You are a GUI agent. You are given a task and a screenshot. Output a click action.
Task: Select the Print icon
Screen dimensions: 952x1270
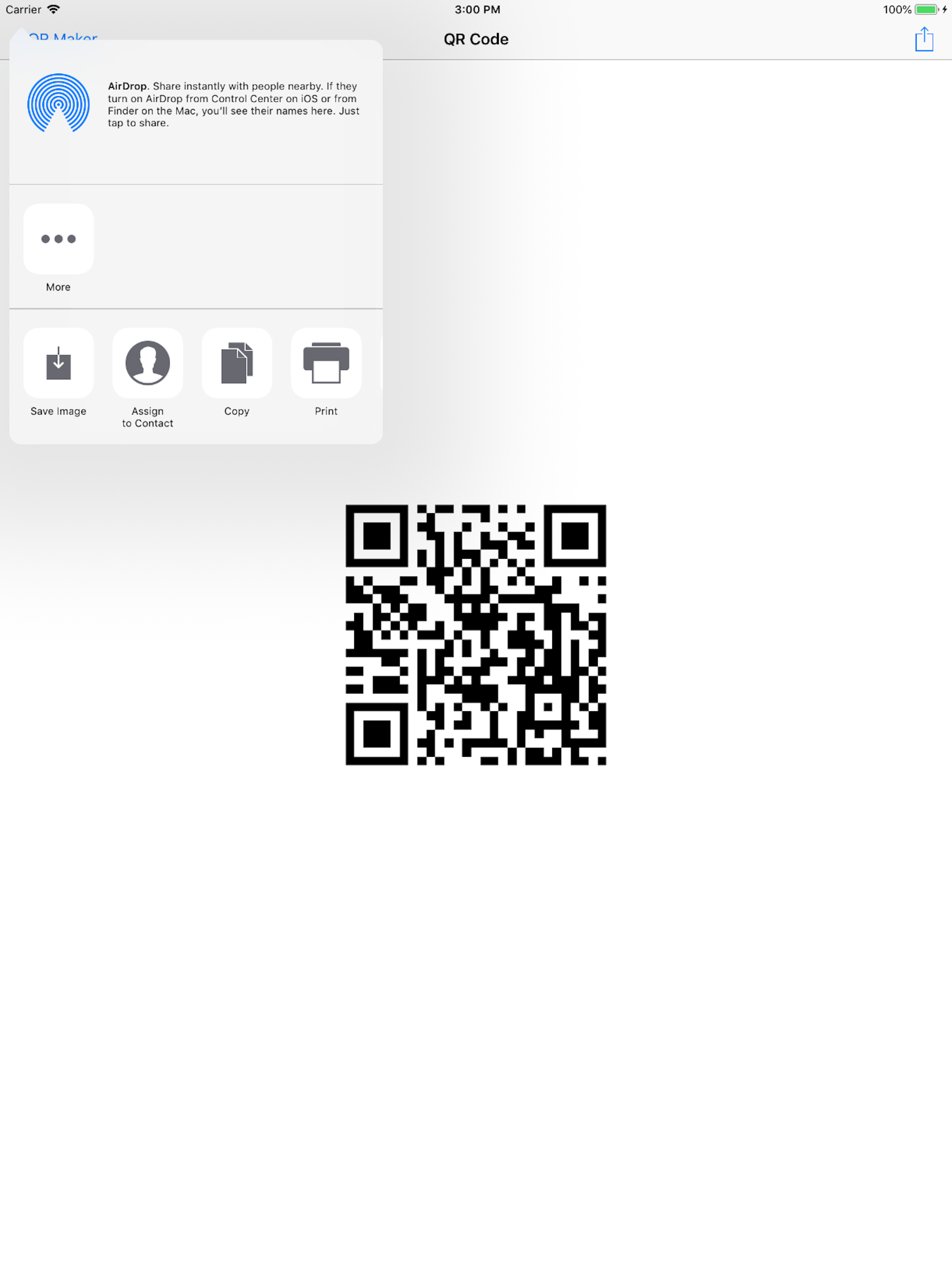tap(325, 363)
